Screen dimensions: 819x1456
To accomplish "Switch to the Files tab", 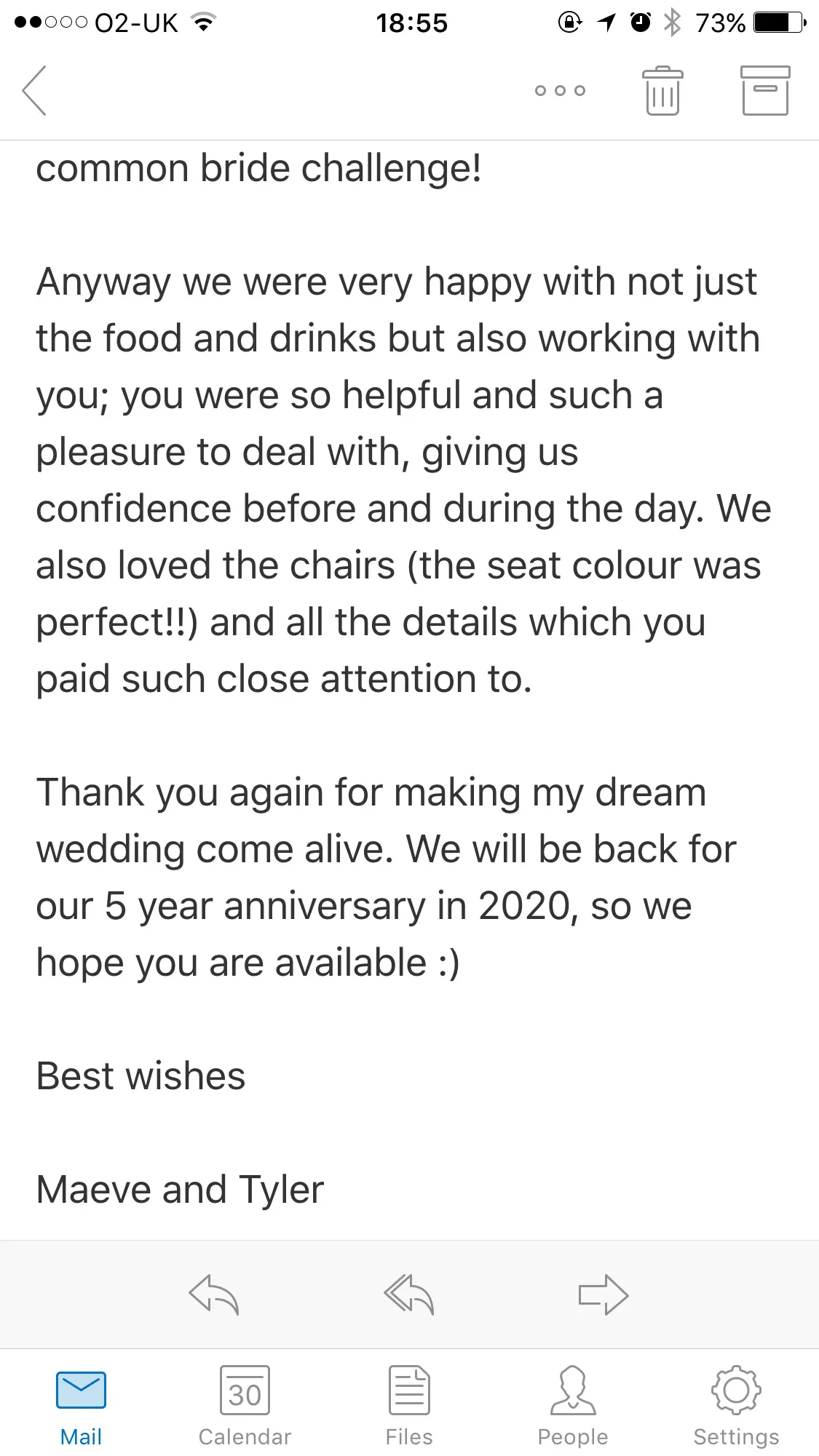I will tap(409, 1405).
